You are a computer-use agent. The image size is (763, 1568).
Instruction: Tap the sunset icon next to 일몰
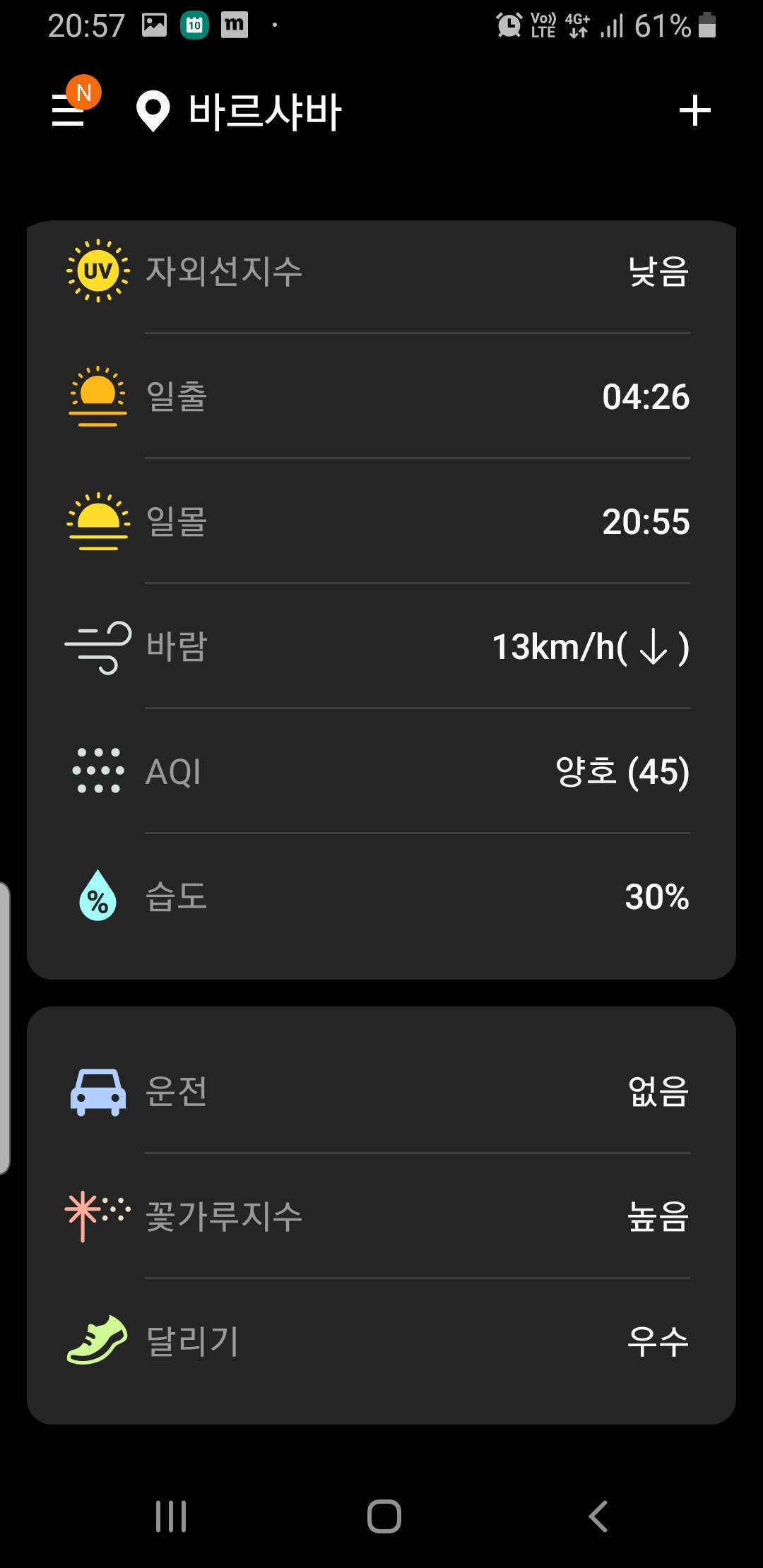pos(97,523)
